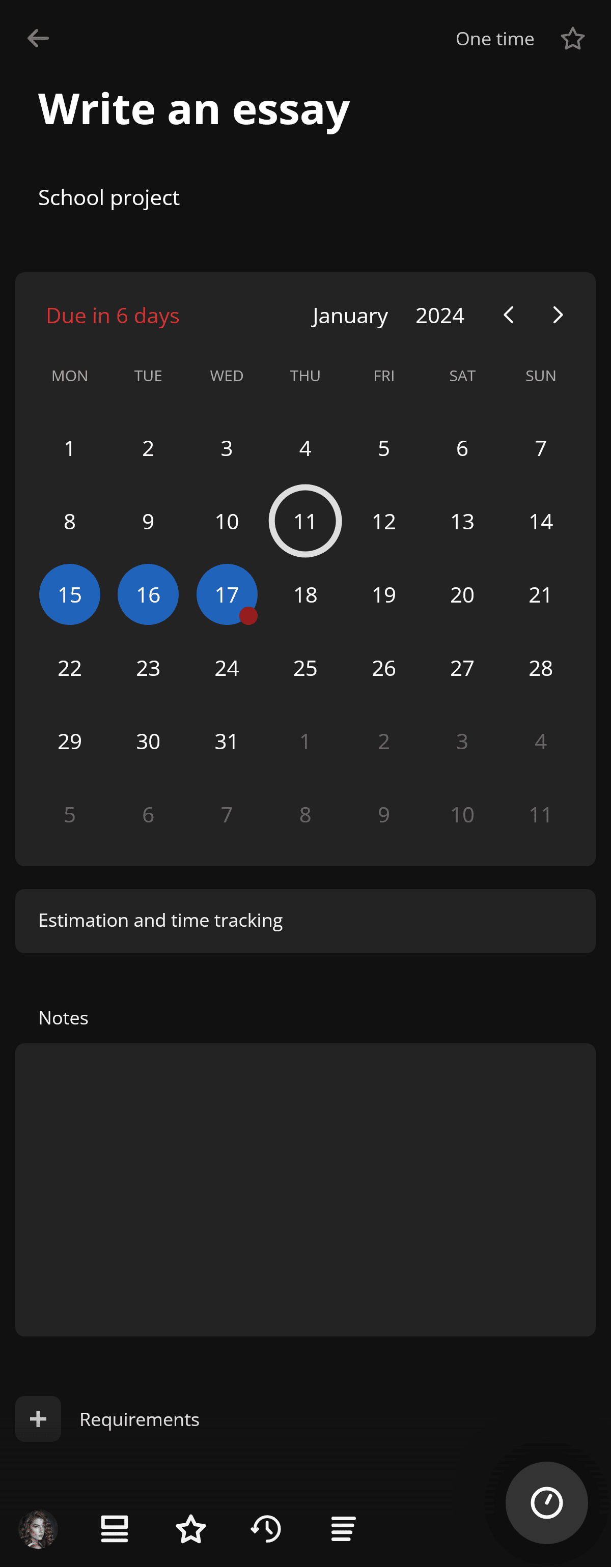Change the One time recurrence setting

point(494,39)
